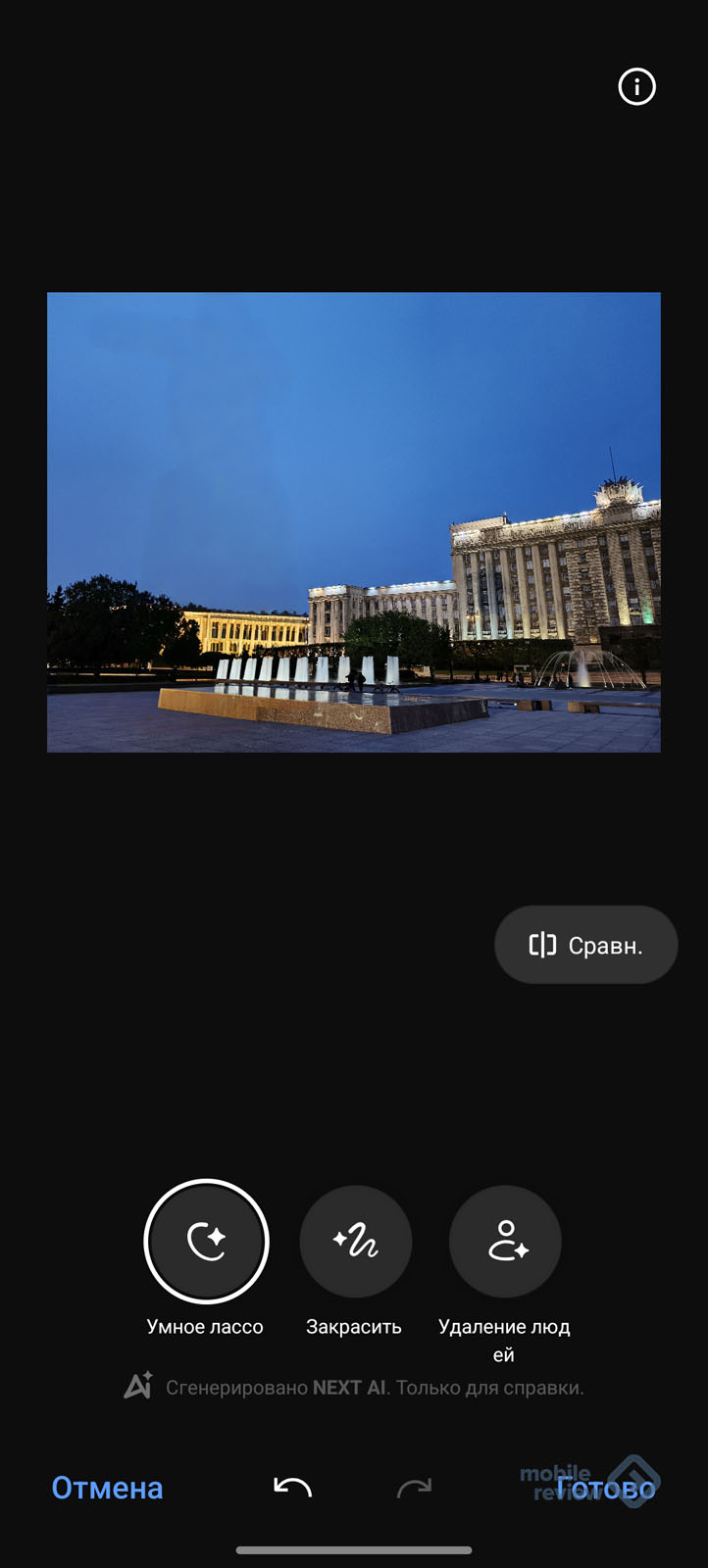Select the Умное лассо tool
Viewport: 708px width, 1568px height.
[206, 1241]
